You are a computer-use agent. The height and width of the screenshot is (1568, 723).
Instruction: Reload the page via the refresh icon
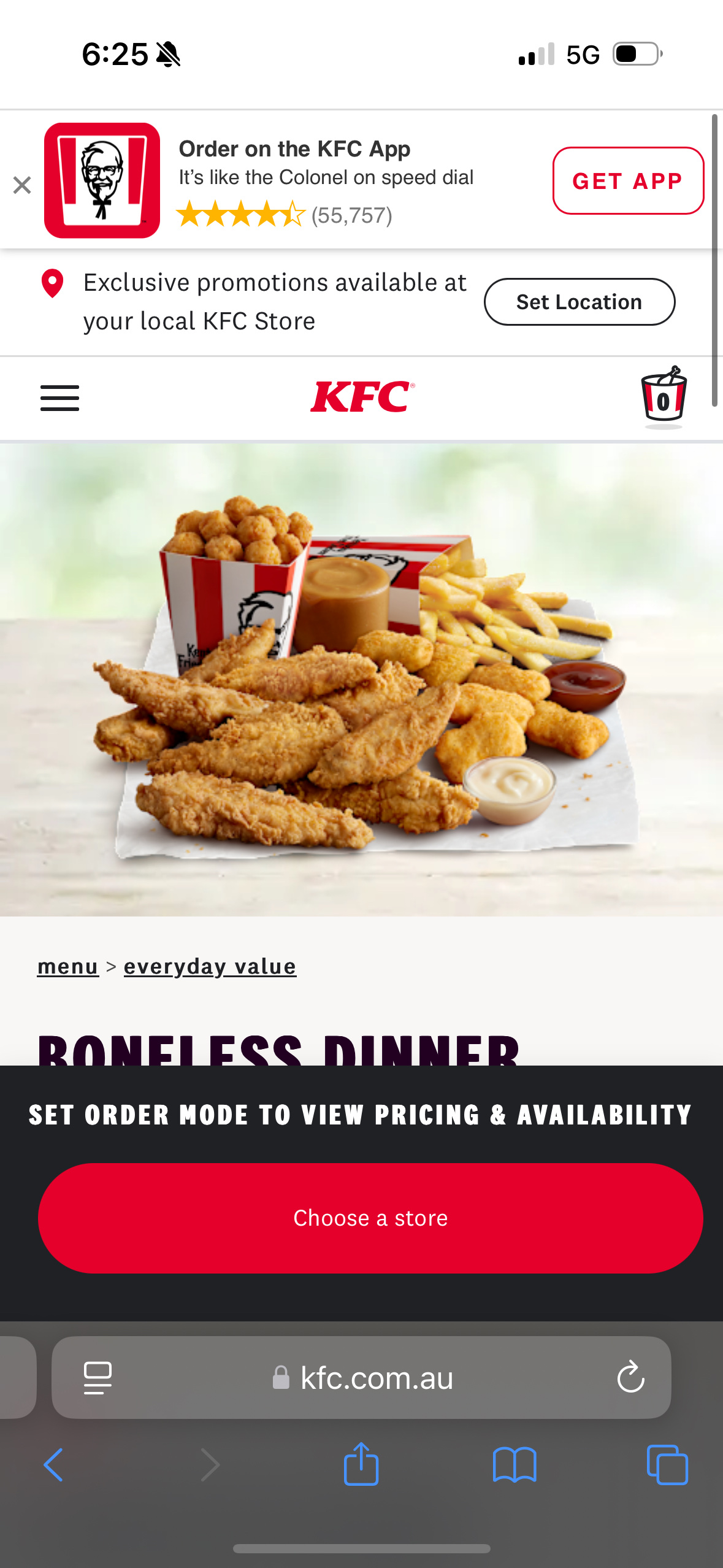click(x=630, y=1378)
